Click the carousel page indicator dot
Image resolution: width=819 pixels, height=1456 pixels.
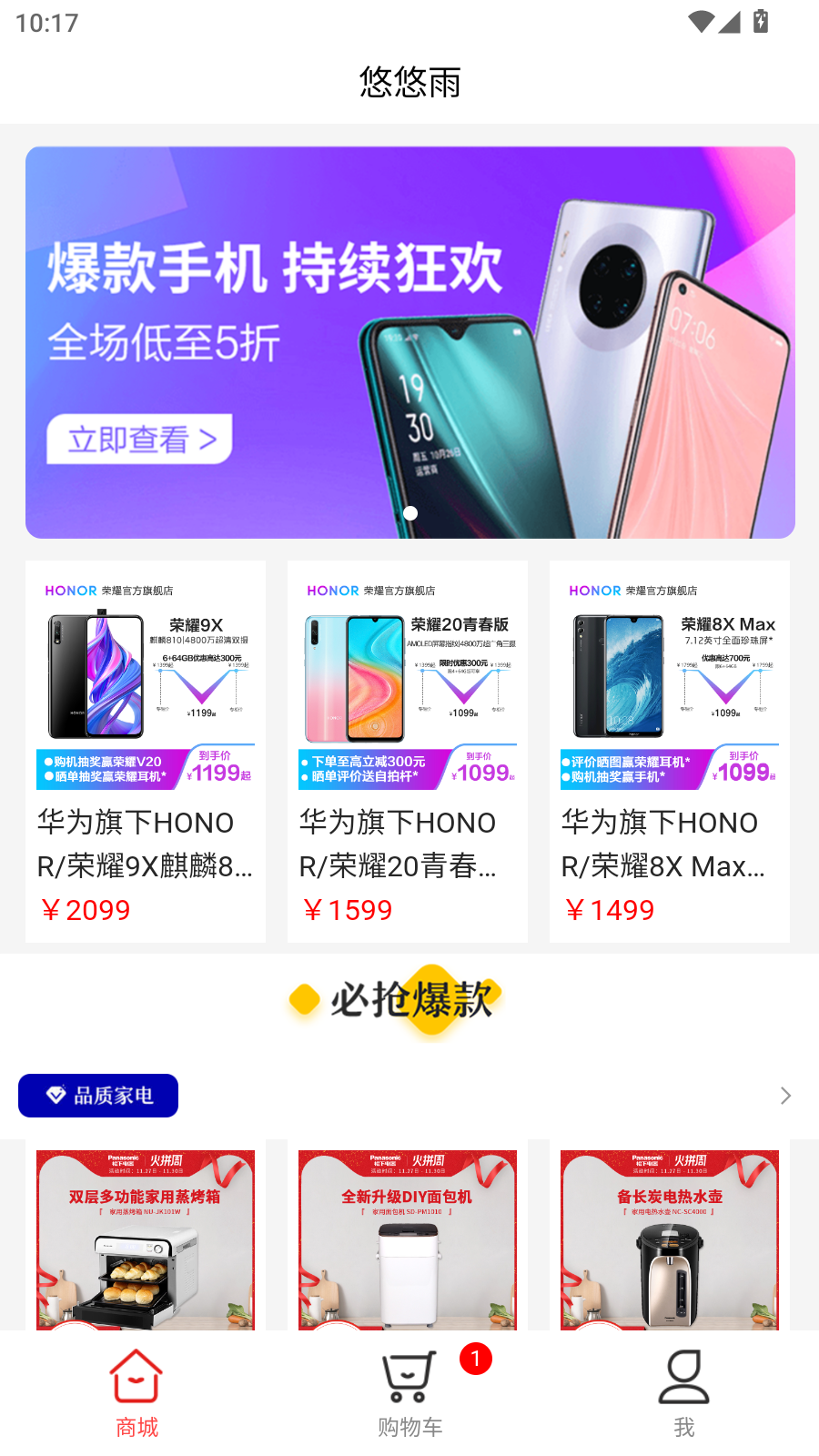point(409,513)
